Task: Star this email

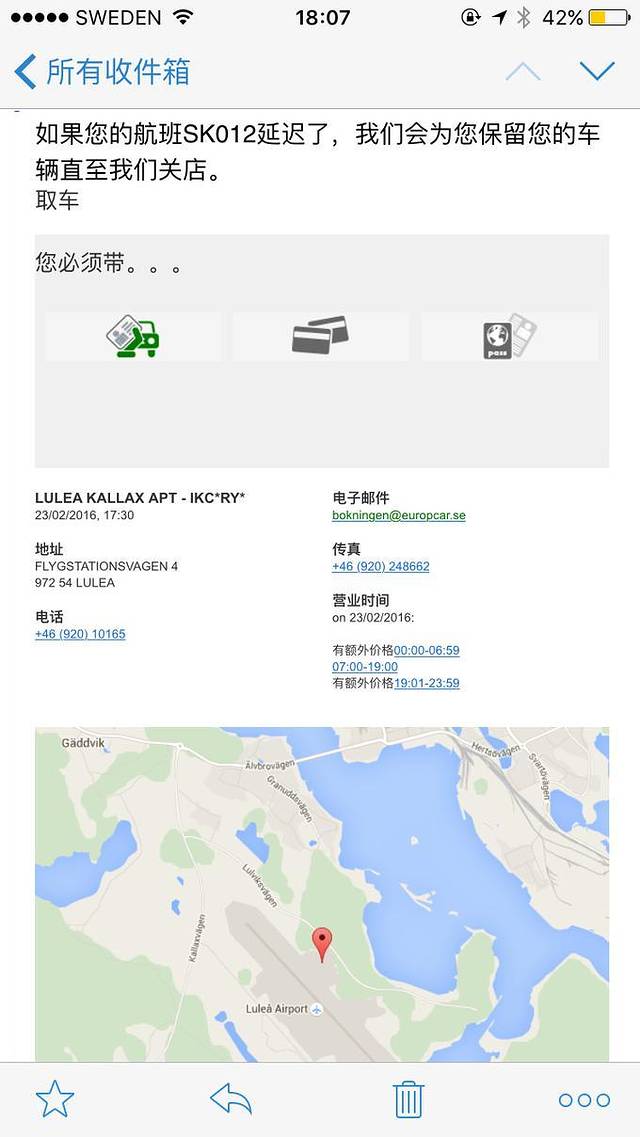Action: click(55, 1099)
